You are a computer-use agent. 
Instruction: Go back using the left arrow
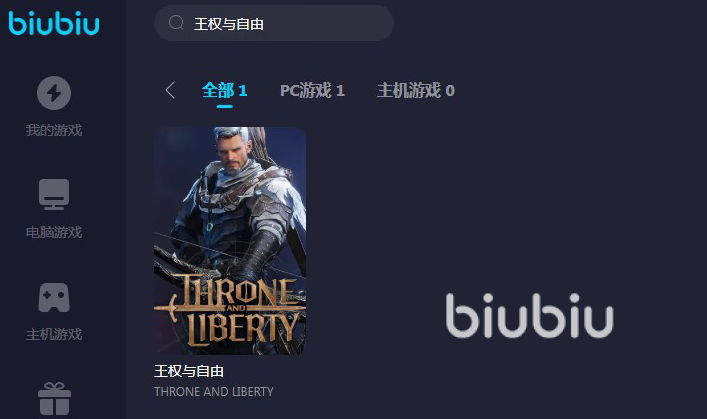(169, 90)
